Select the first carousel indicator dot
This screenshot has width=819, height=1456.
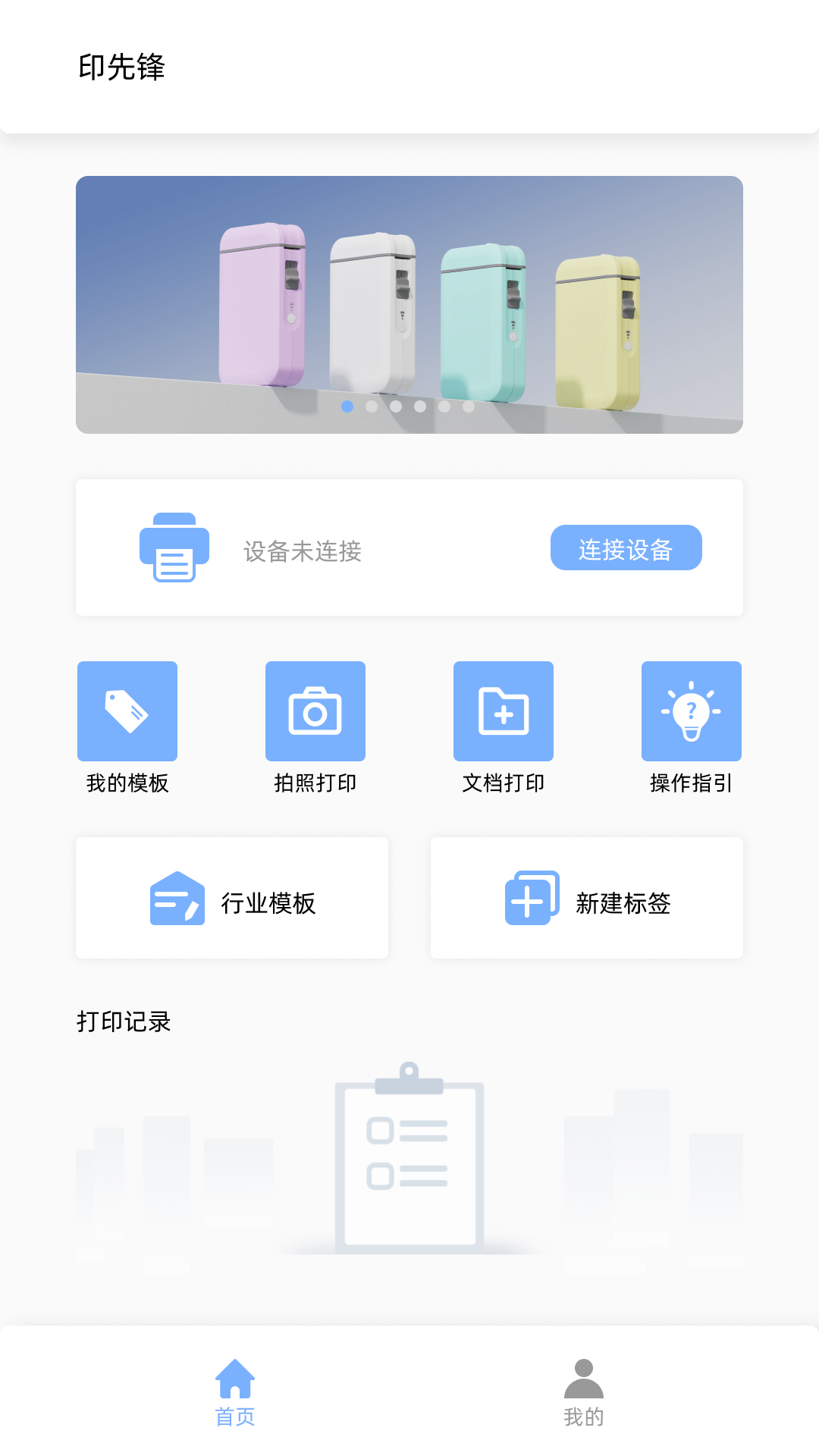click(347, 407)
